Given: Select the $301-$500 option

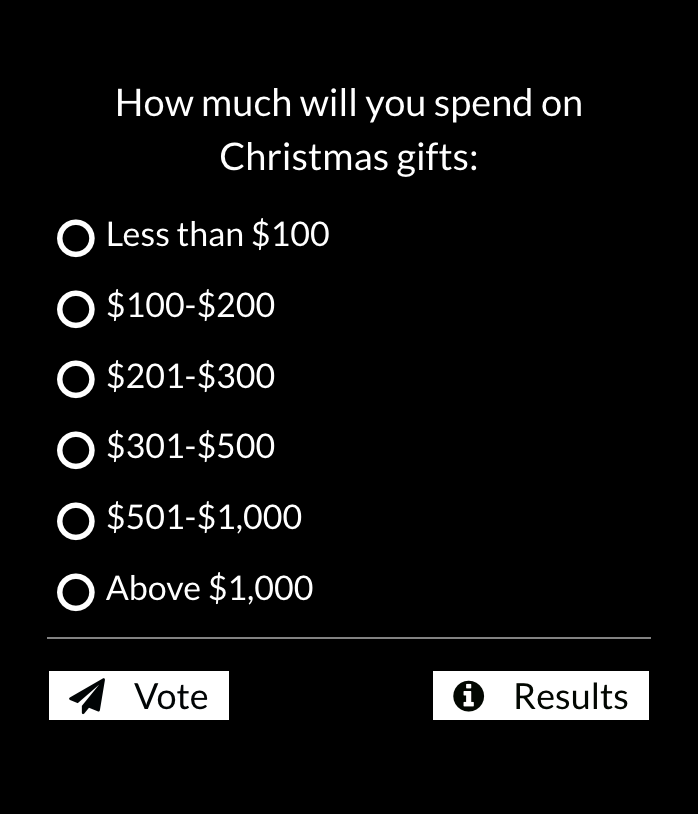Looking at the screenshot, I should click(76, 450).
